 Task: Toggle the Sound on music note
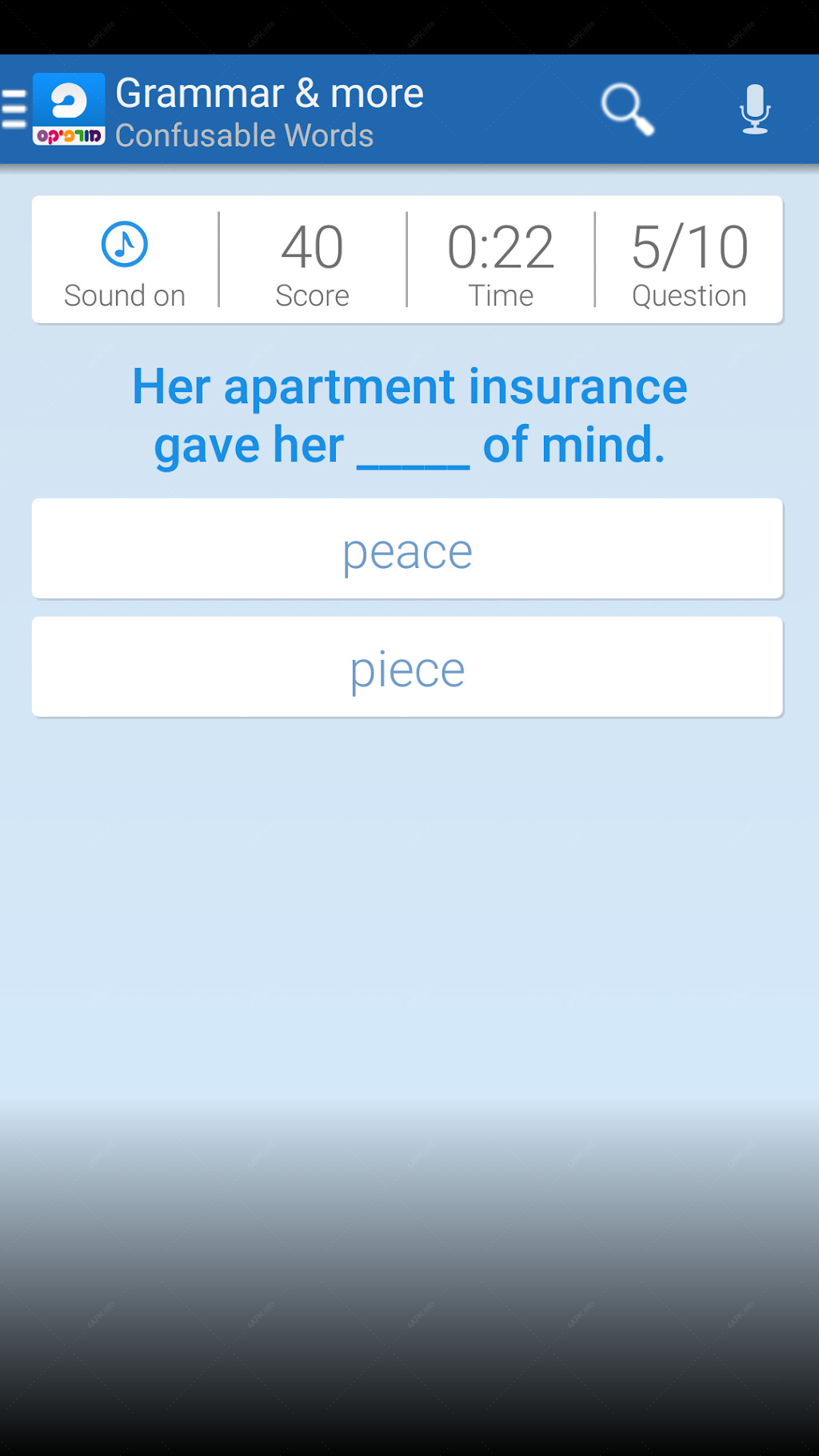pos(125,244)
